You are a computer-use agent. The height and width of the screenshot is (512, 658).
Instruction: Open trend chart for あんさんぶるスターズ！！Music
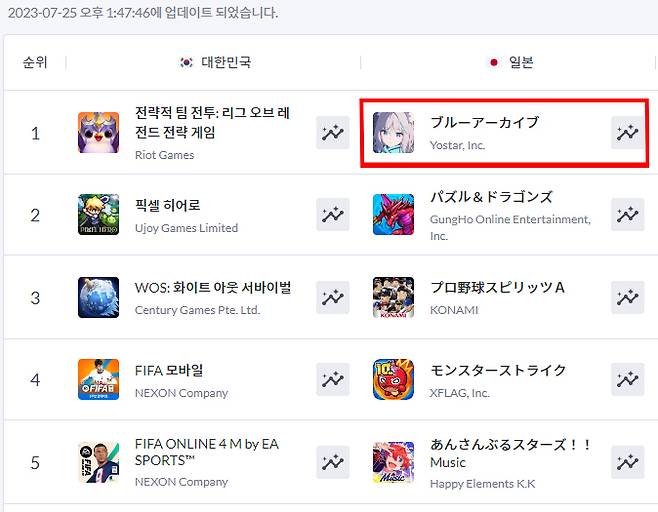627,462
